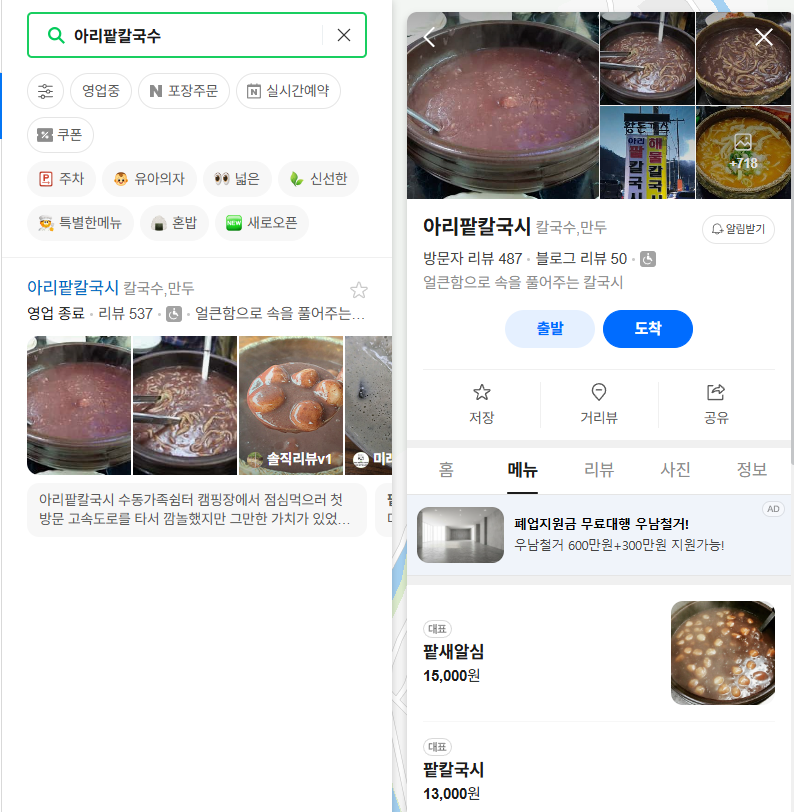Select the 실시간예약 filter chip

[288, 91]
